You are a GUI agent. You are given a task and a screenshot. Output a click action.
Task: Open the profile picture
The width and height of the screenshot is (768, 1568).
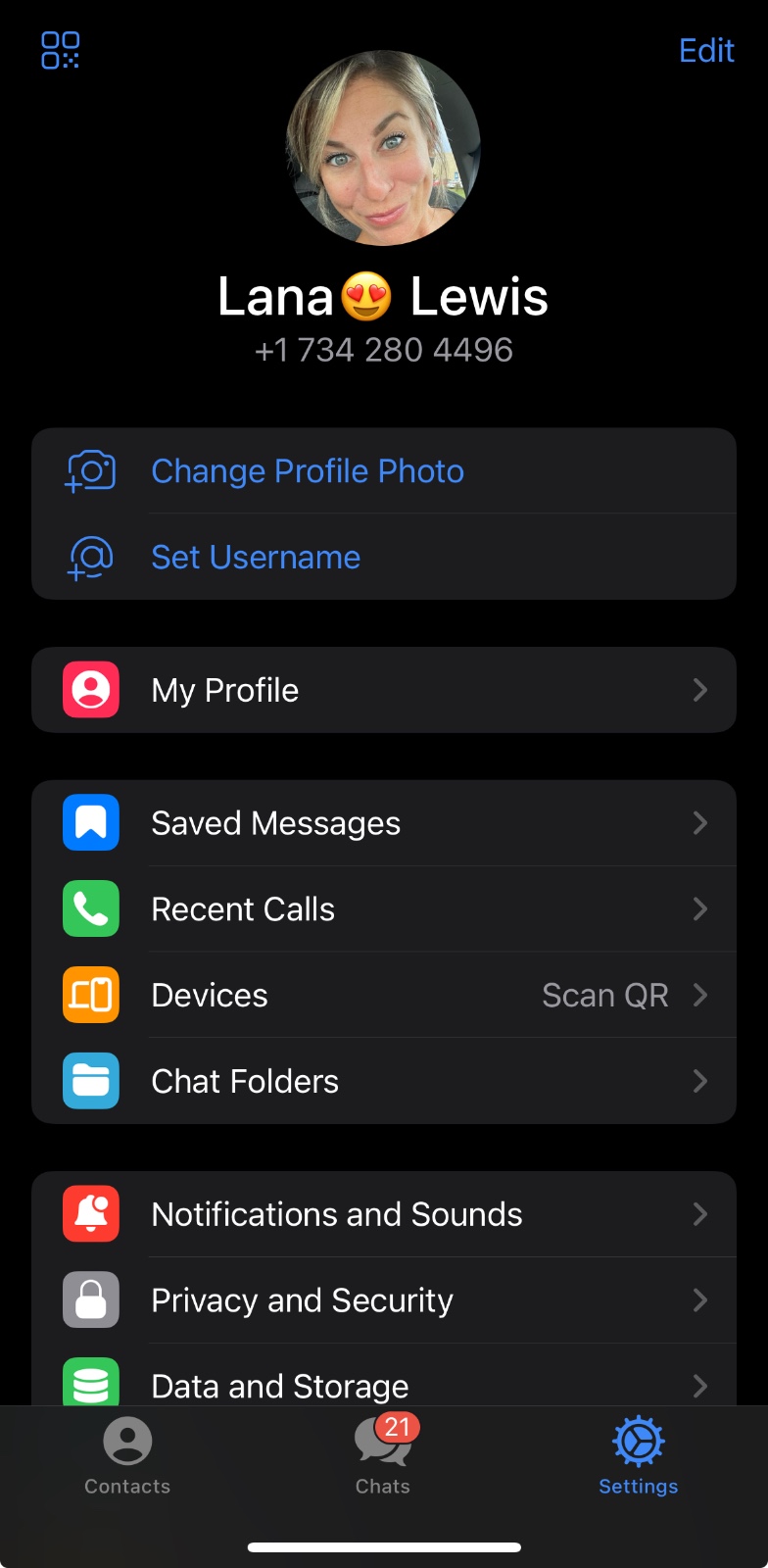pos(383,148)
